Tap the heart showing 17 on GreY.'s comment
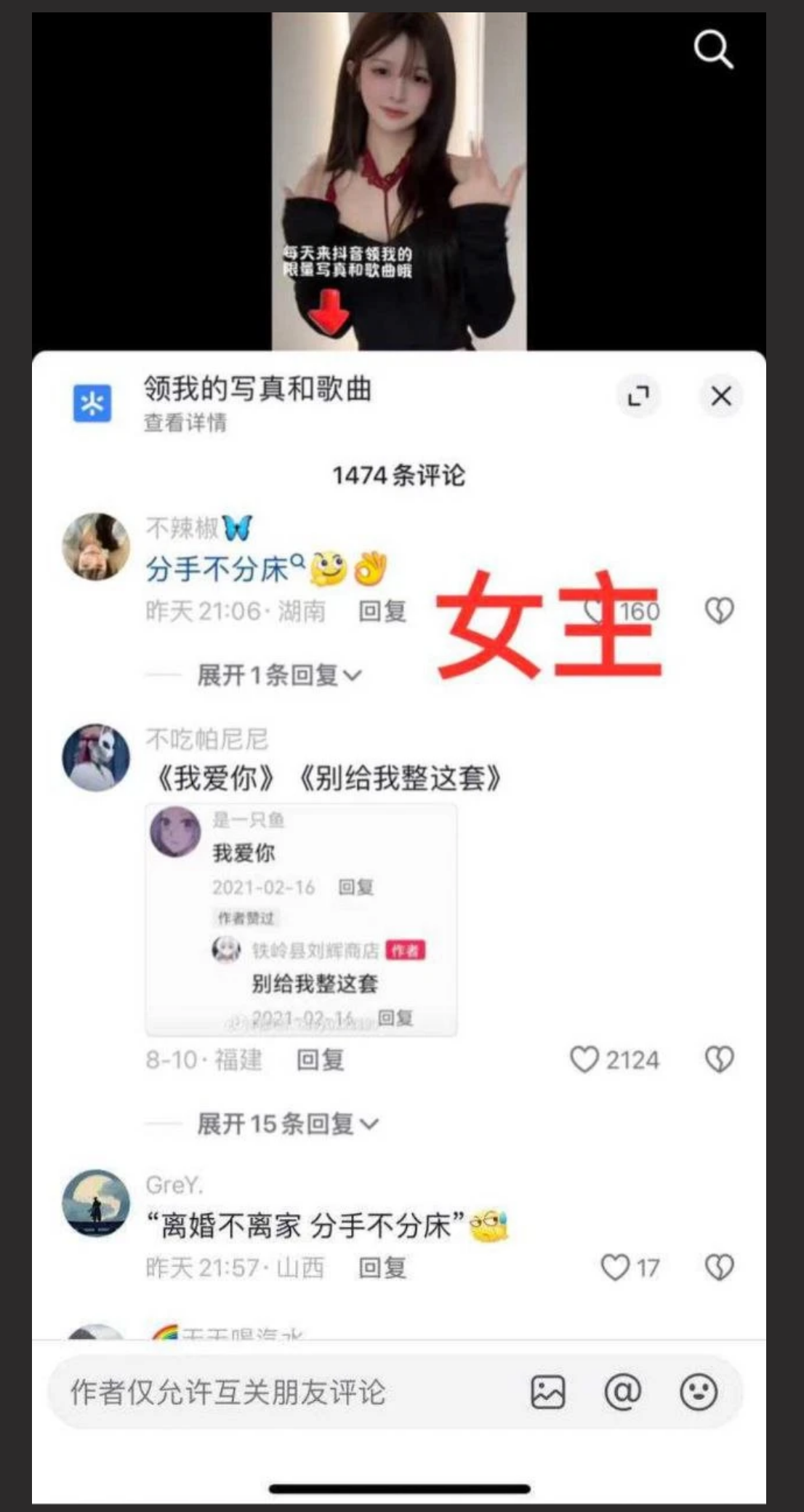The image size is (804, 1512). point(614,1267)
